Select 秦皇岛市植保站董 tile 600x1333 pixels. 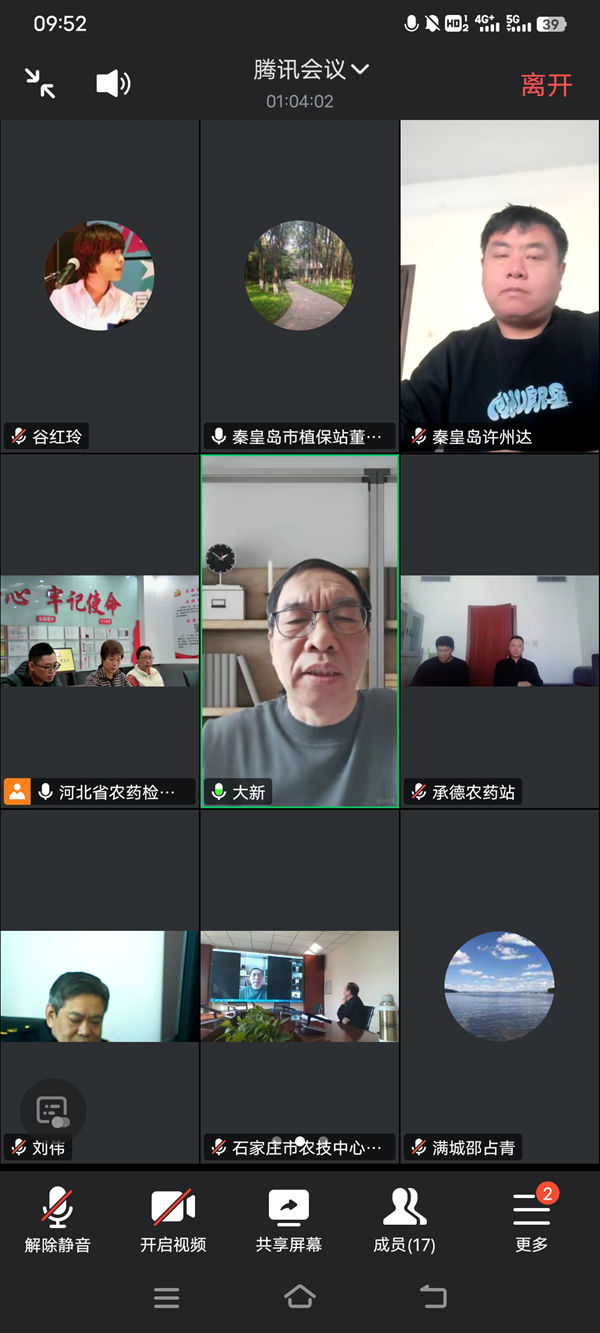(x=300, y=285)
